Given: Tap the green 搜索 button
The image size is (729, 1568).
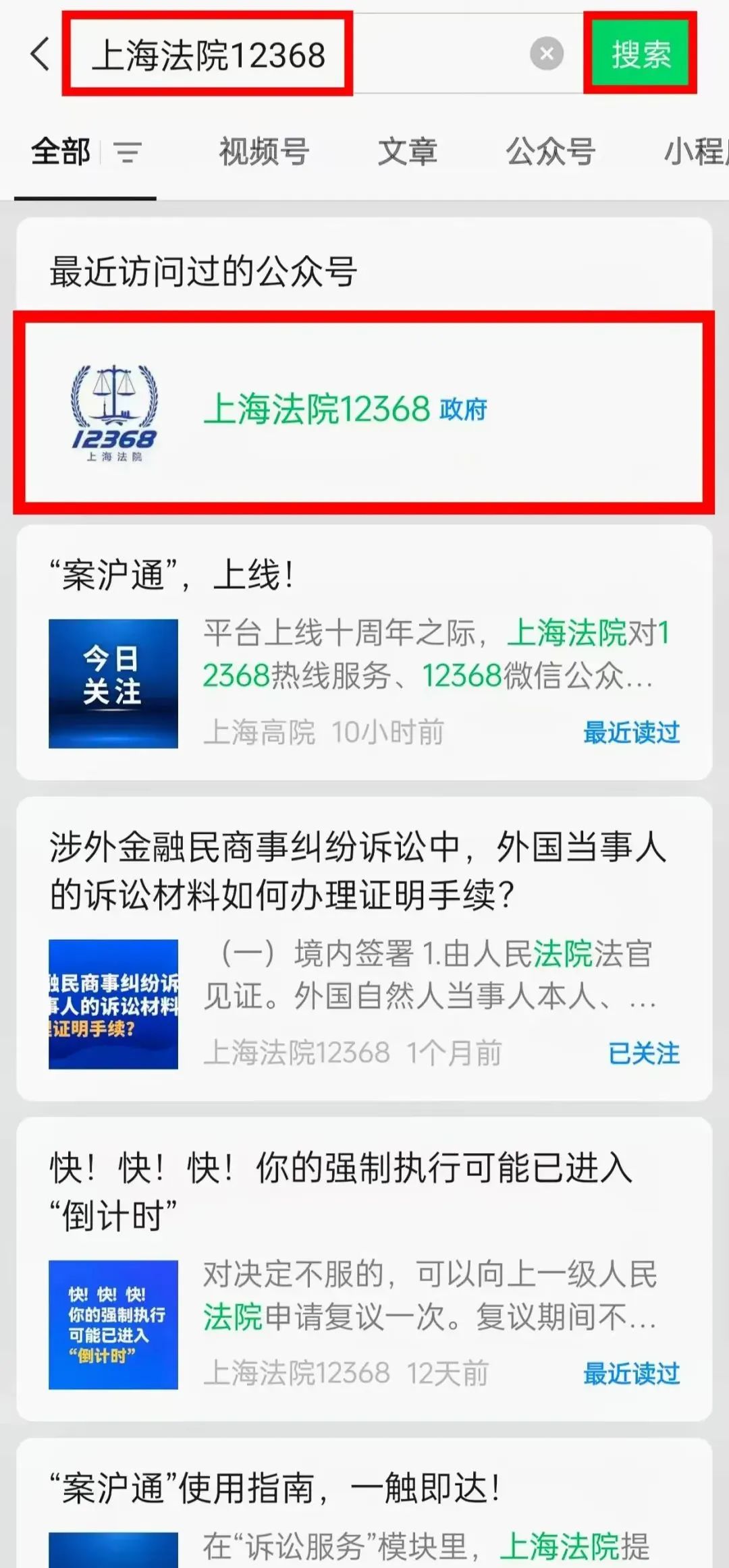Looking at the screenshot, I should click(x=641, y=54).
